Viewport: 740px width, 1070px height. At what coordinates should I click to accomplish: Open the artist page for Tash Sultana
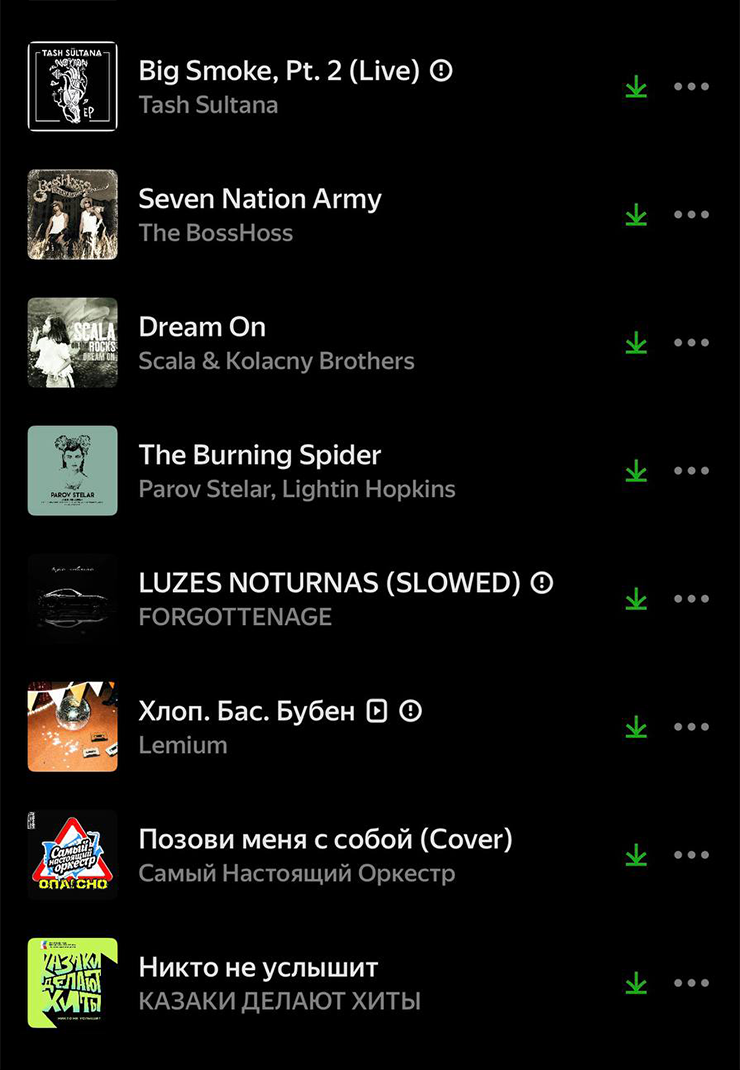click(208, 105)
